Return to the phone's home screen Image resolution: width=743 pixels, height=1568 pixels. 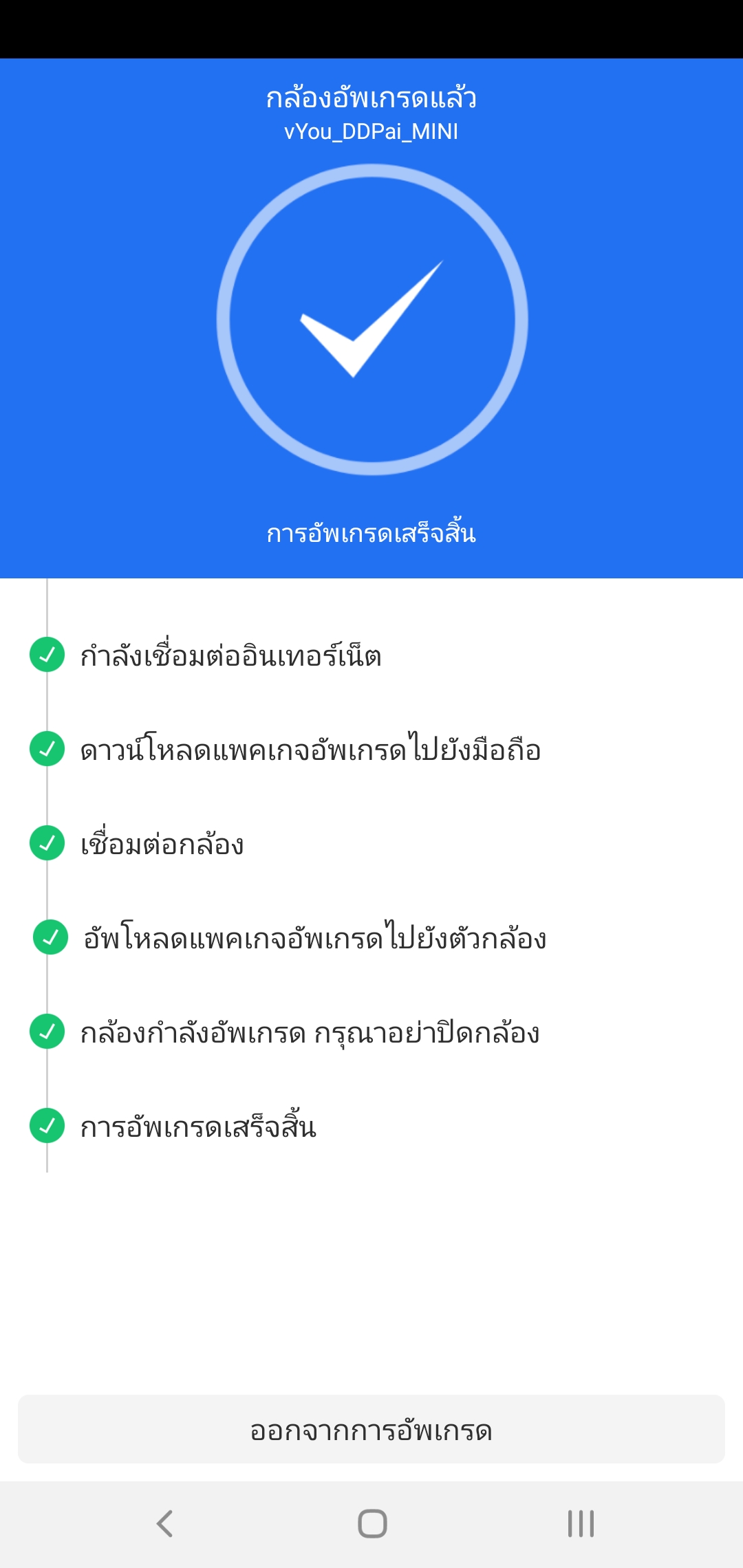coord(372,1523)
